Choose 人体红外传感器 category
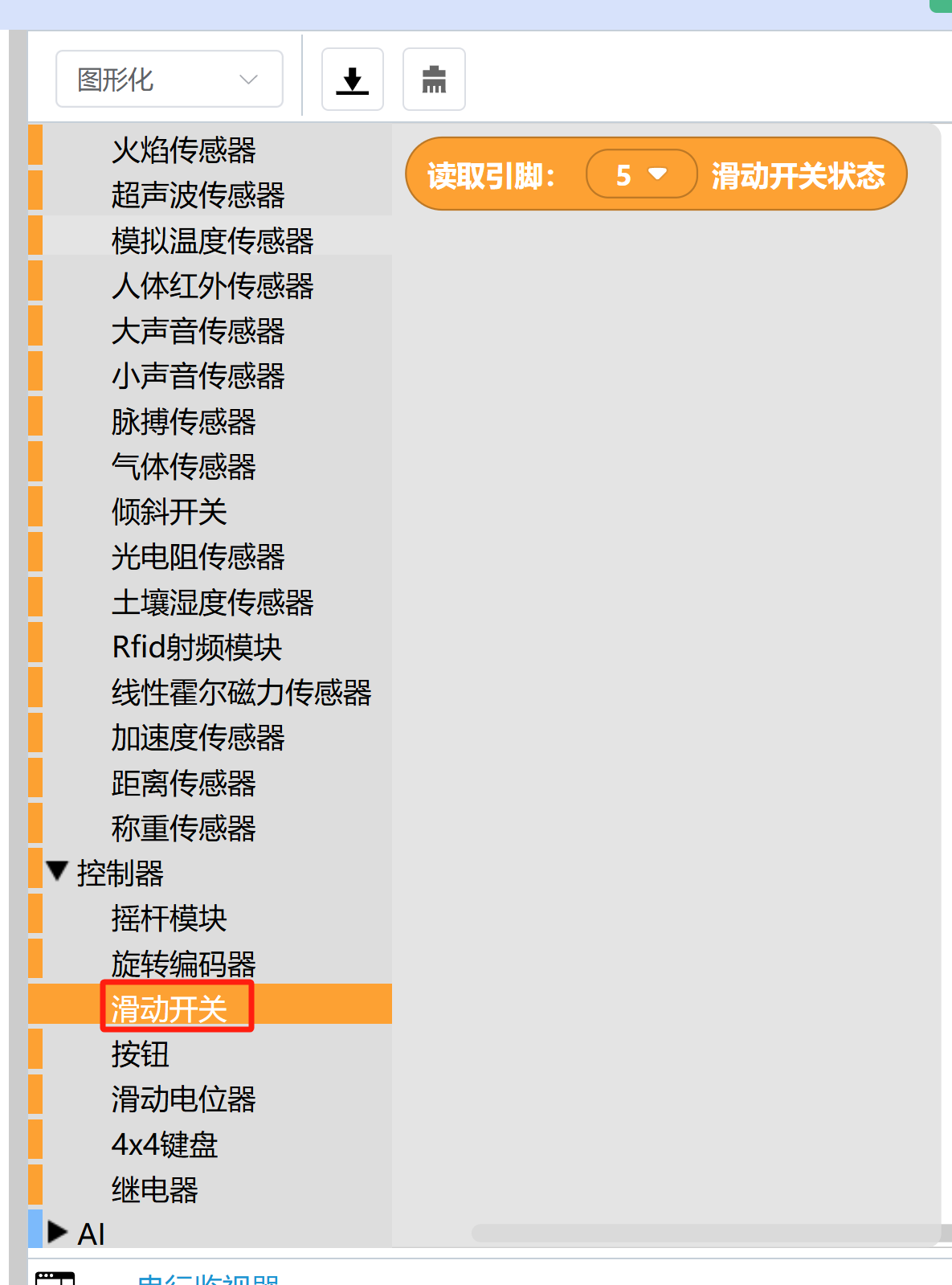This screenshot has height=1285, width=952. click(x=212, y=285)
